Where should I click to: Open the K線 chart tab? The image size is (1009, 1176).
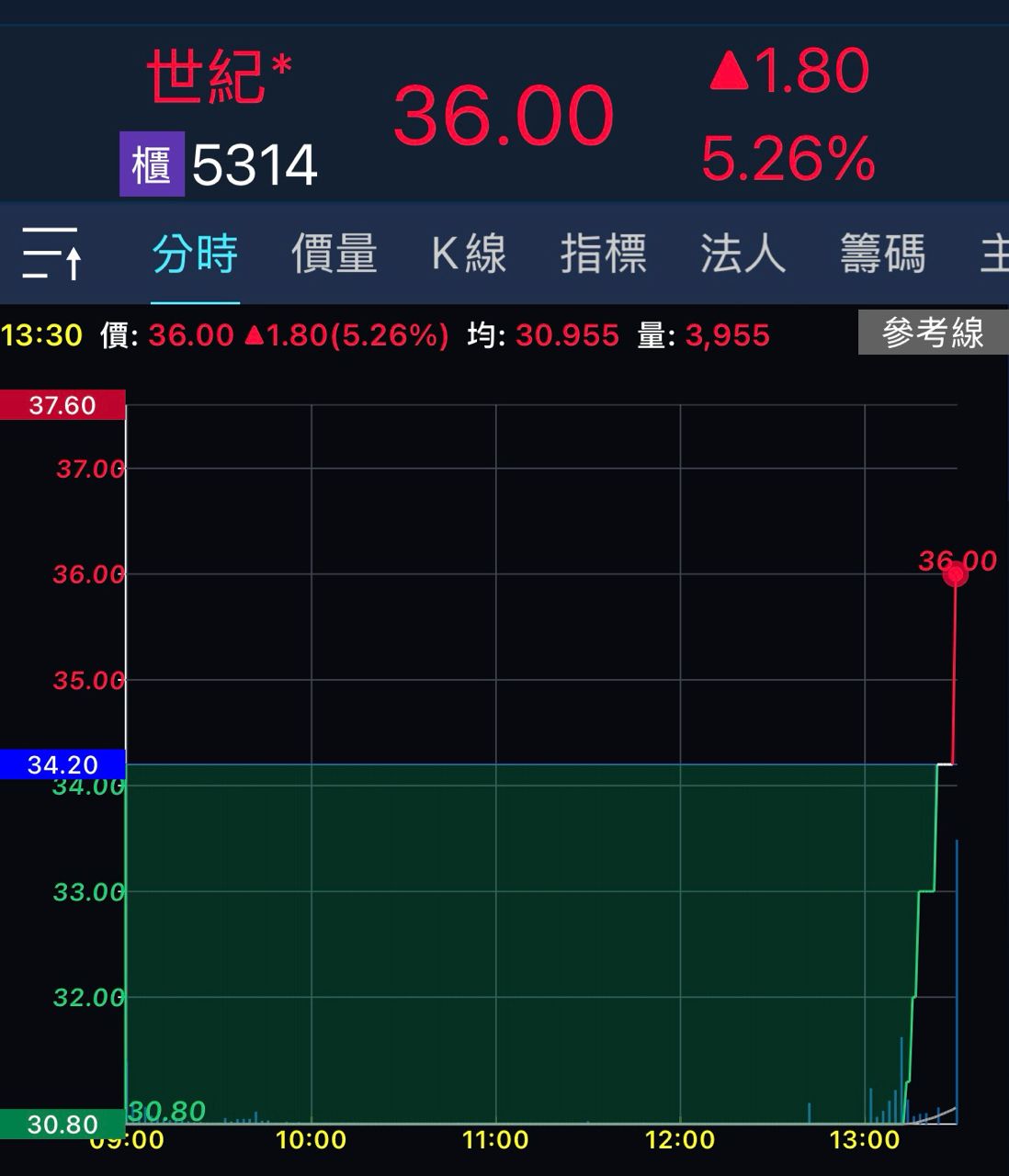(469, 254)
